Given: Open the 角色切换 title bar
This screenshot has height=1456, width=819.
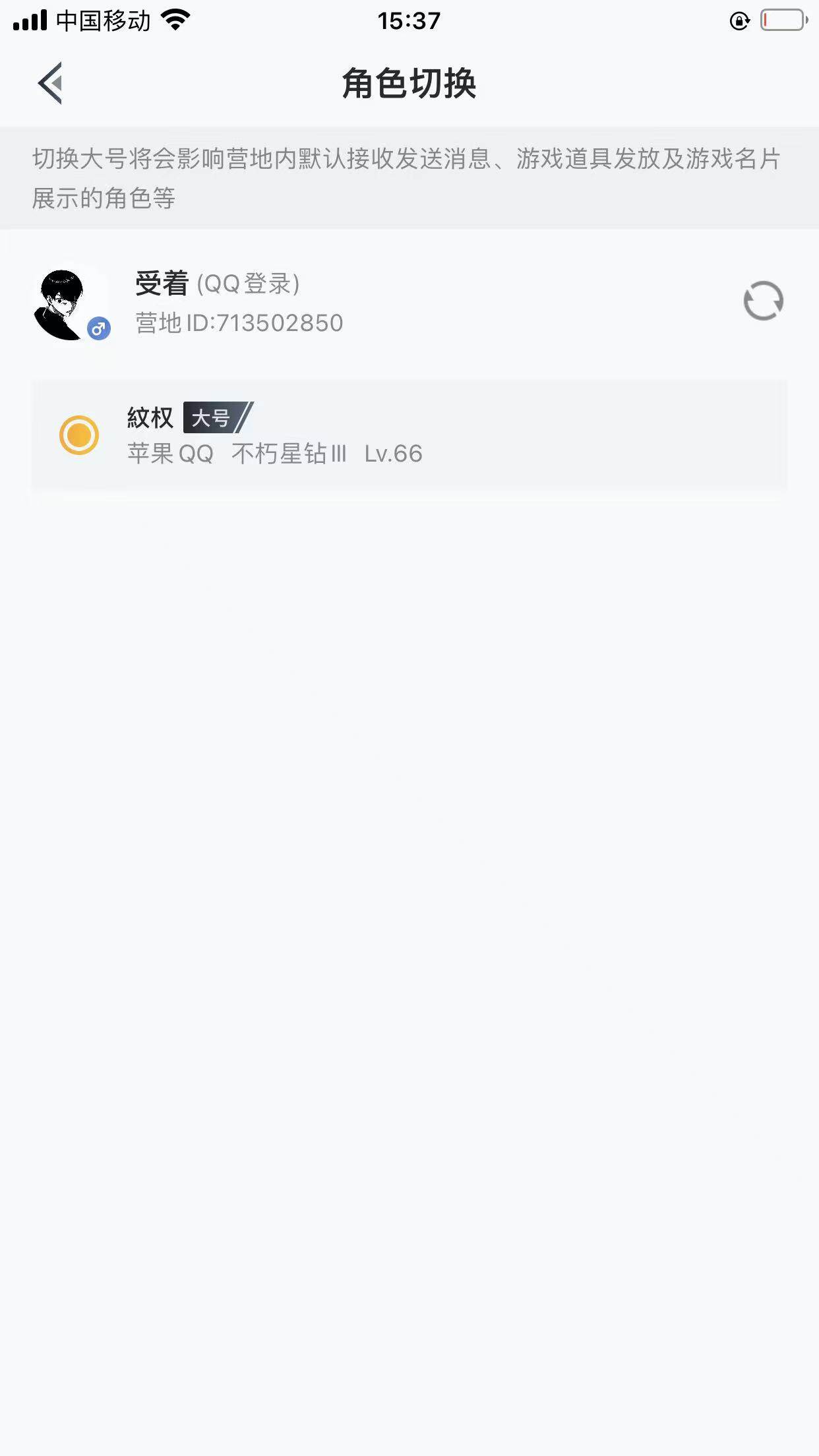Looking at the screenshot, I should 409,84.
